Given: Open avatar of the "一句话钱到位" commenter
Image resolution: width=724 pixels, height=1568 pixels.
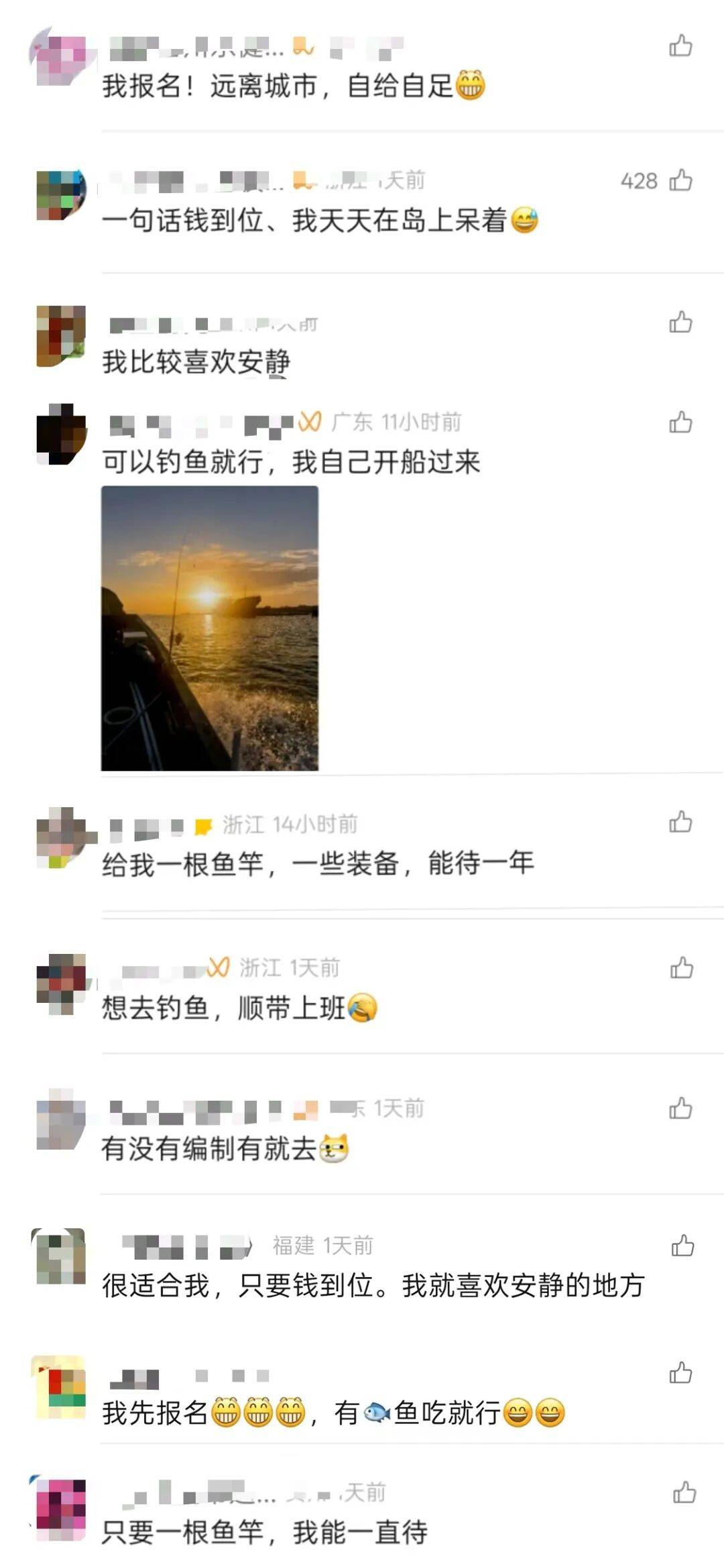Looking at the screenshot, I should point(61,196).
